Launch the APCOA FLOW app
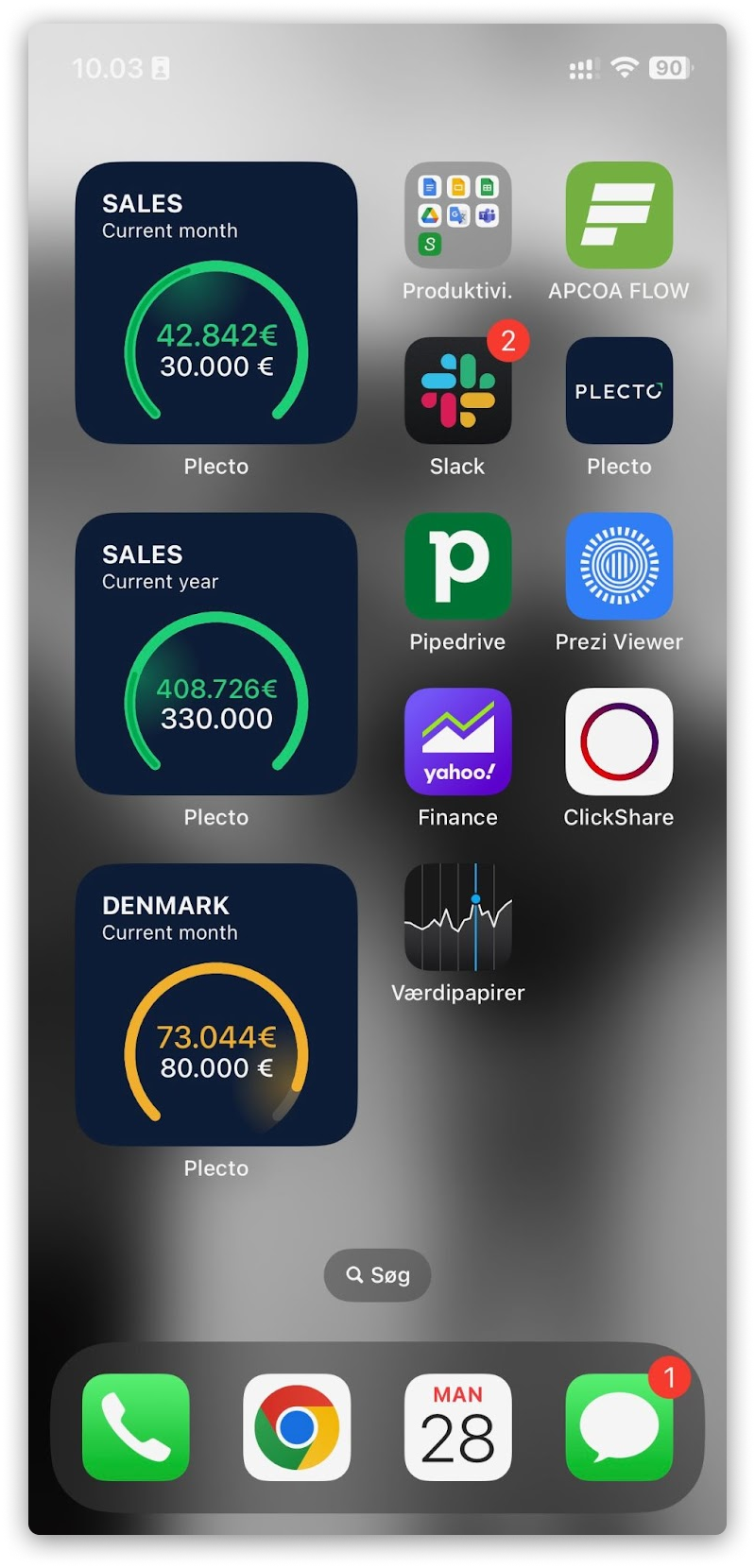This screenshot has height=1568, width=755. 619,215
